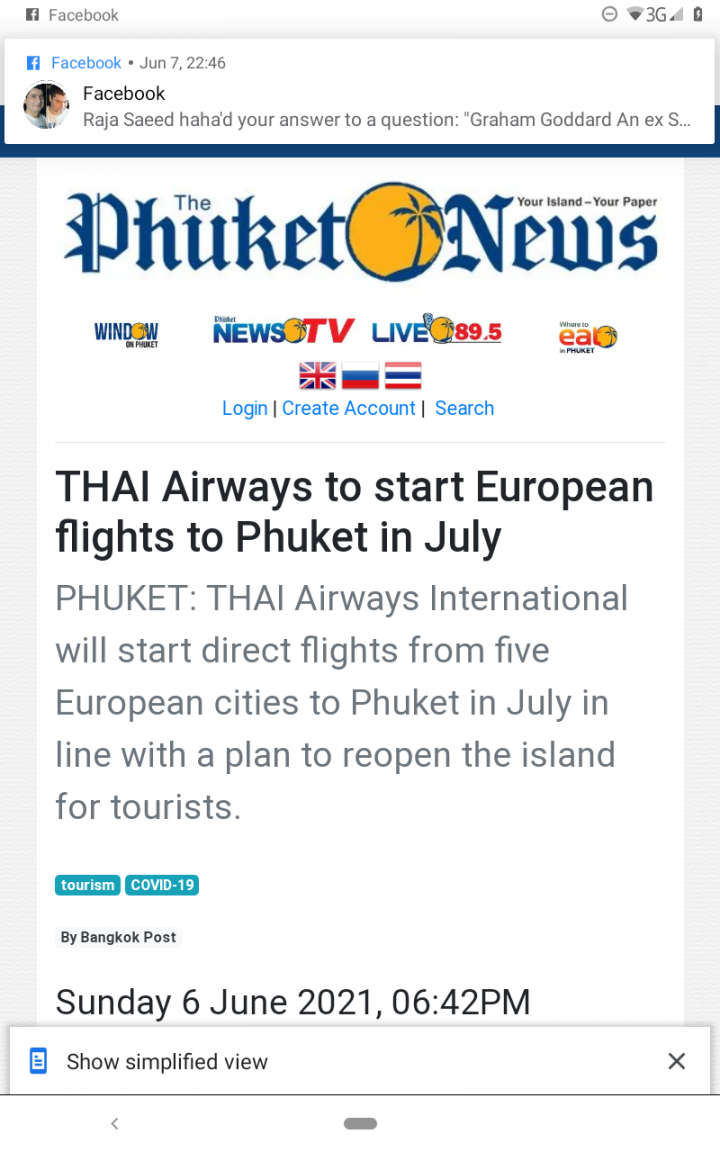Image resolution: width=720 pixels, height=1152 pixels.
Task: Dismiss the simplified view banner
Action: tap(677, 1061)
